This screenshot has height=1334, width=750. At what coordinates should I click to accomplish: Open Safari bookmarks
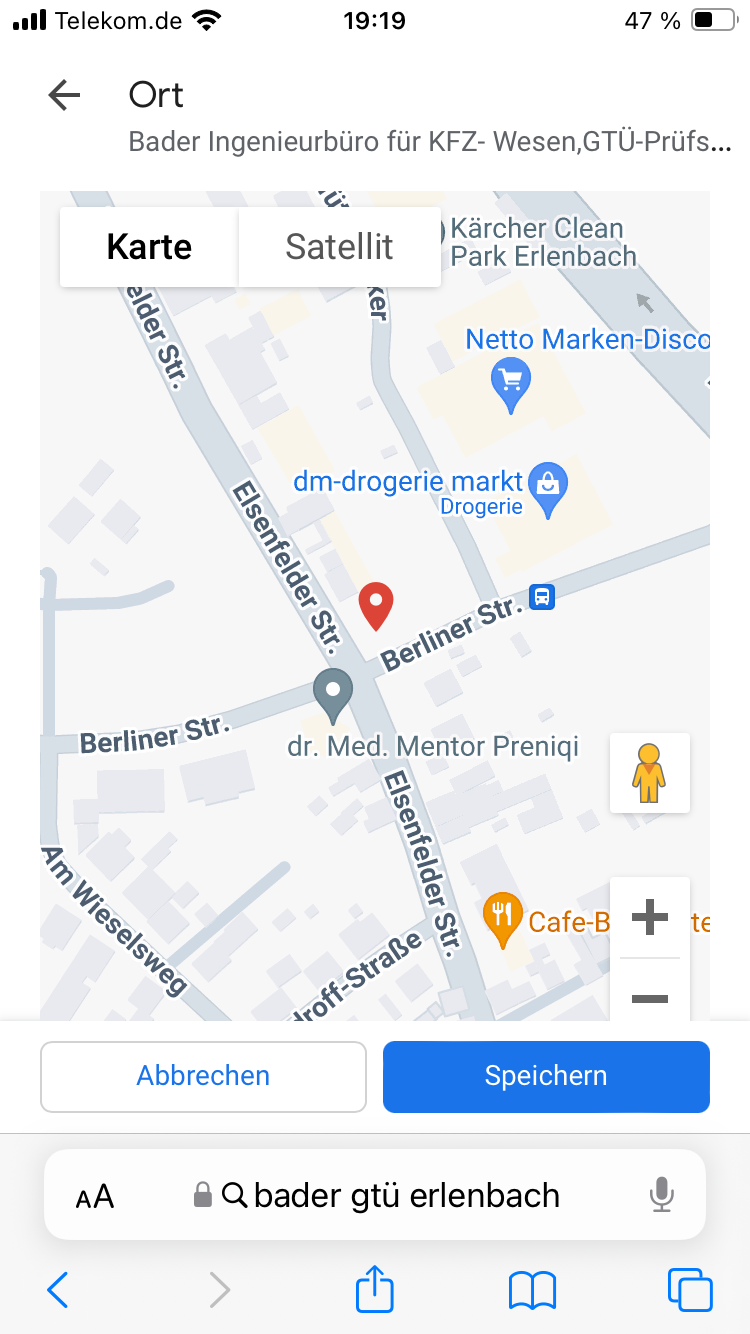pyautogui.click(x=532, y=1290)
